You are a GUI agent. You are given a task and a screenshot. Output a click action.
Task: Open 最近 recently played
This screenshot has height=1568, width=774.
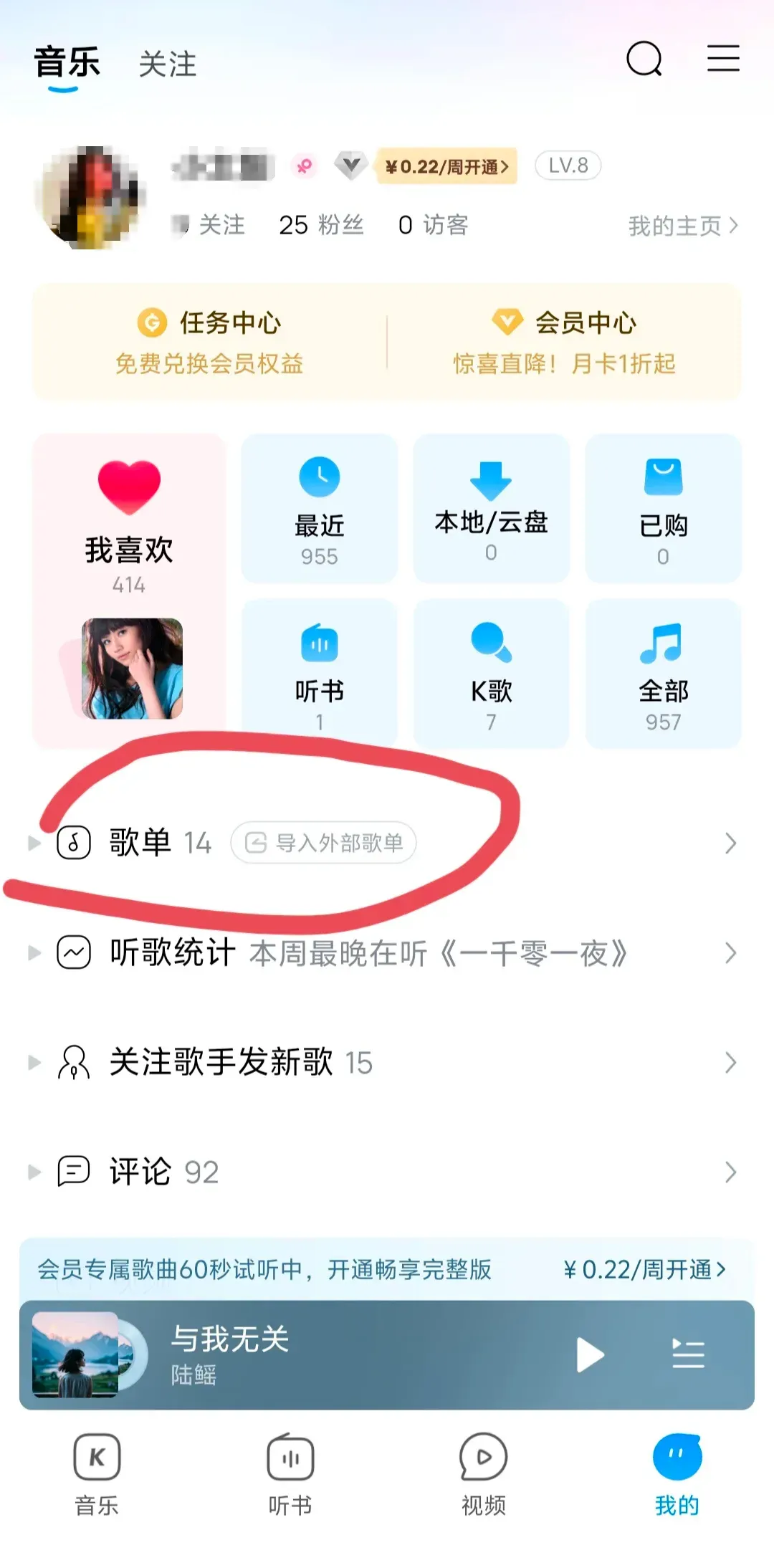pos(319,508)
